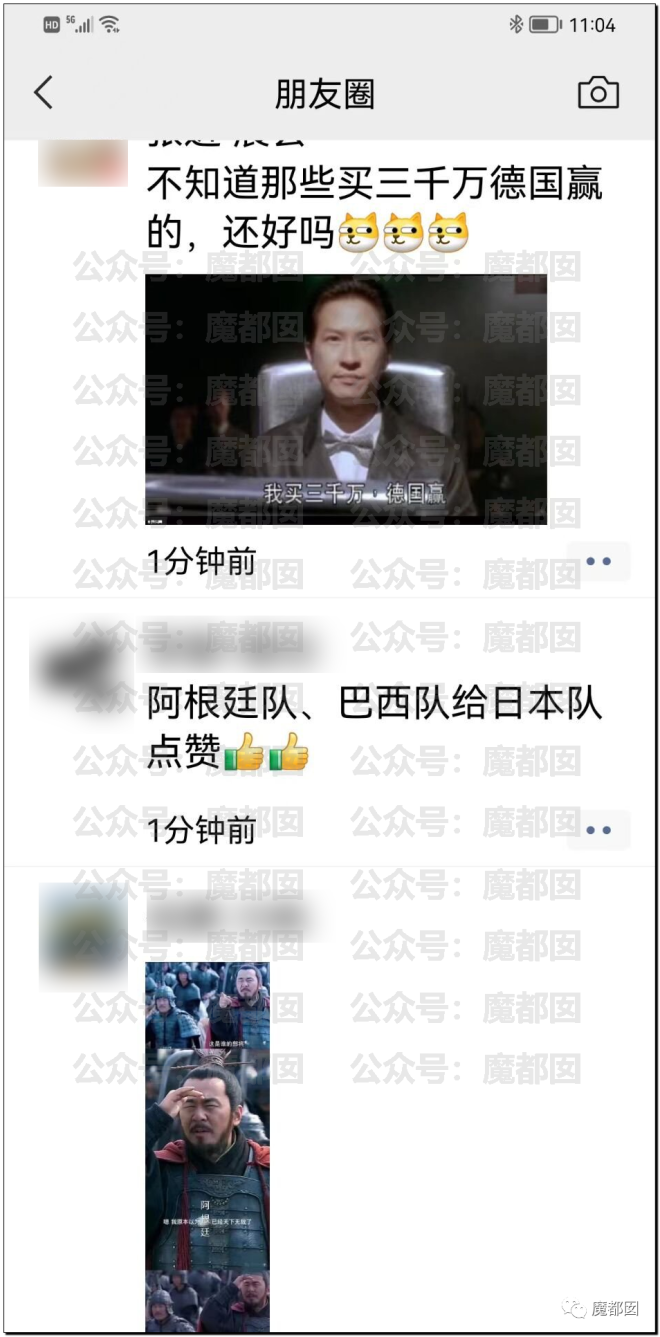The image size is (660, 1337).
Task: View the tall armored-general meme image
Action: 207,1145
